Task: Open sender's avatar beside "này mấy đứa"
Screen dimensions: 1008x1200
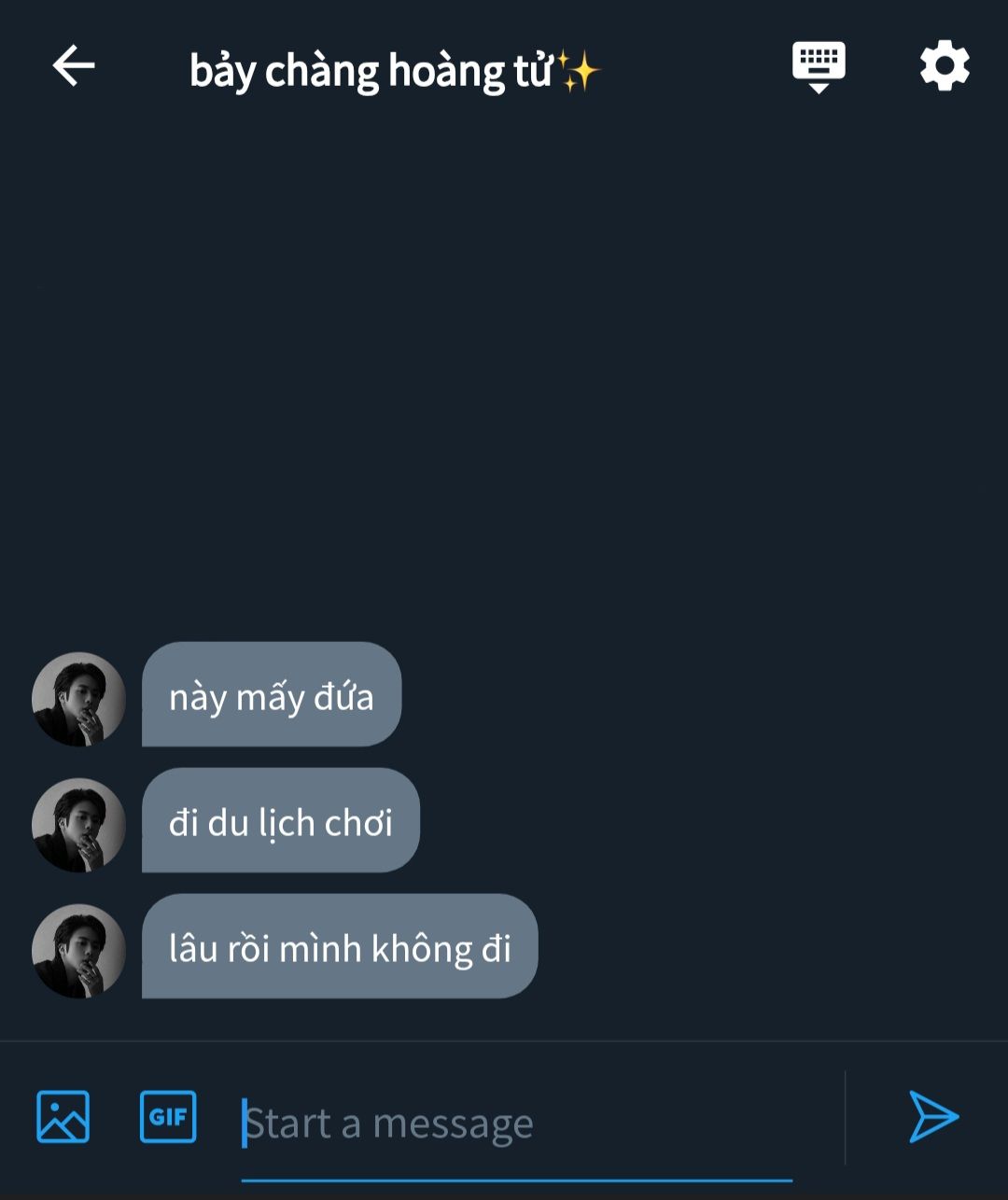Action: (x=78, y=698)
